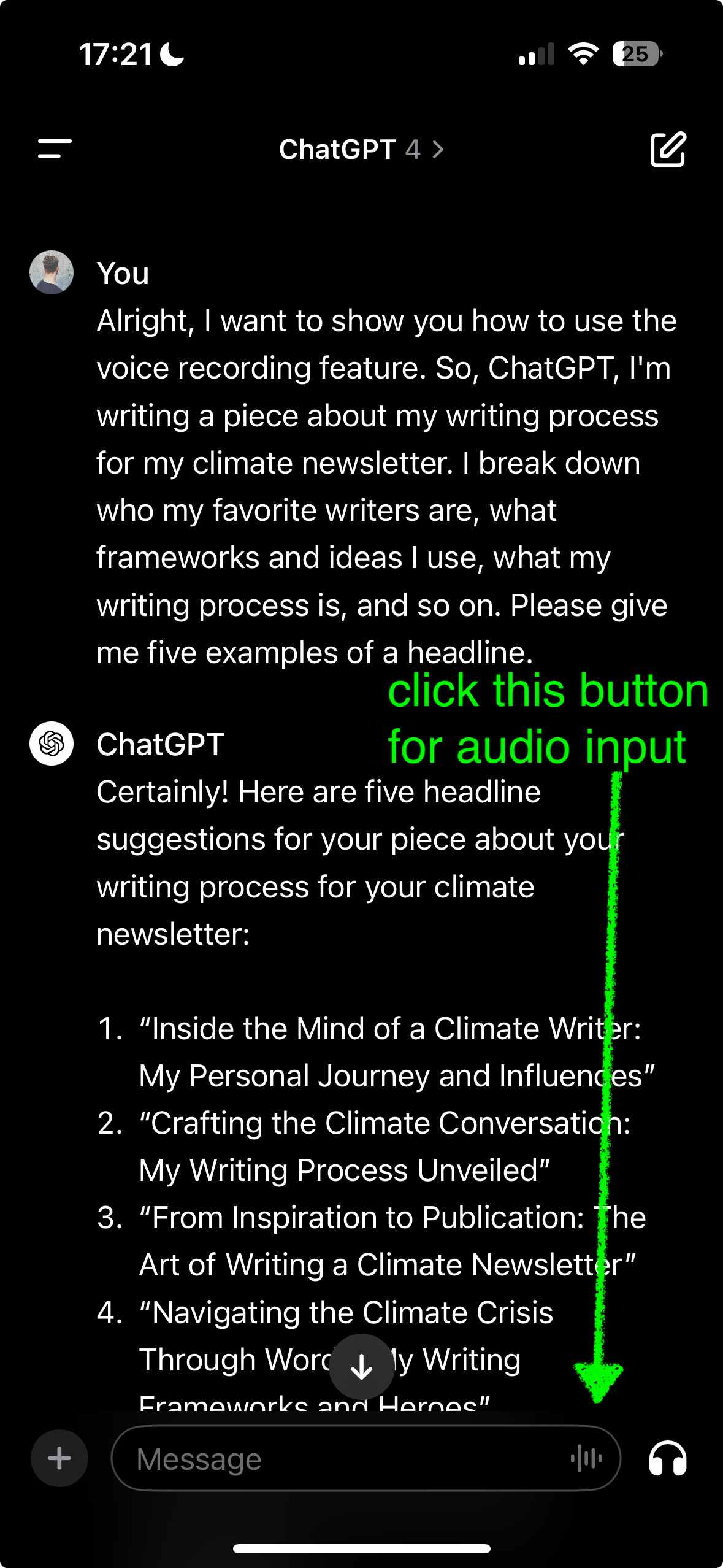This screenshot has width=723, height=1568.
Task: Tap the plus button to add attachment
Action: click(59, 1458)
